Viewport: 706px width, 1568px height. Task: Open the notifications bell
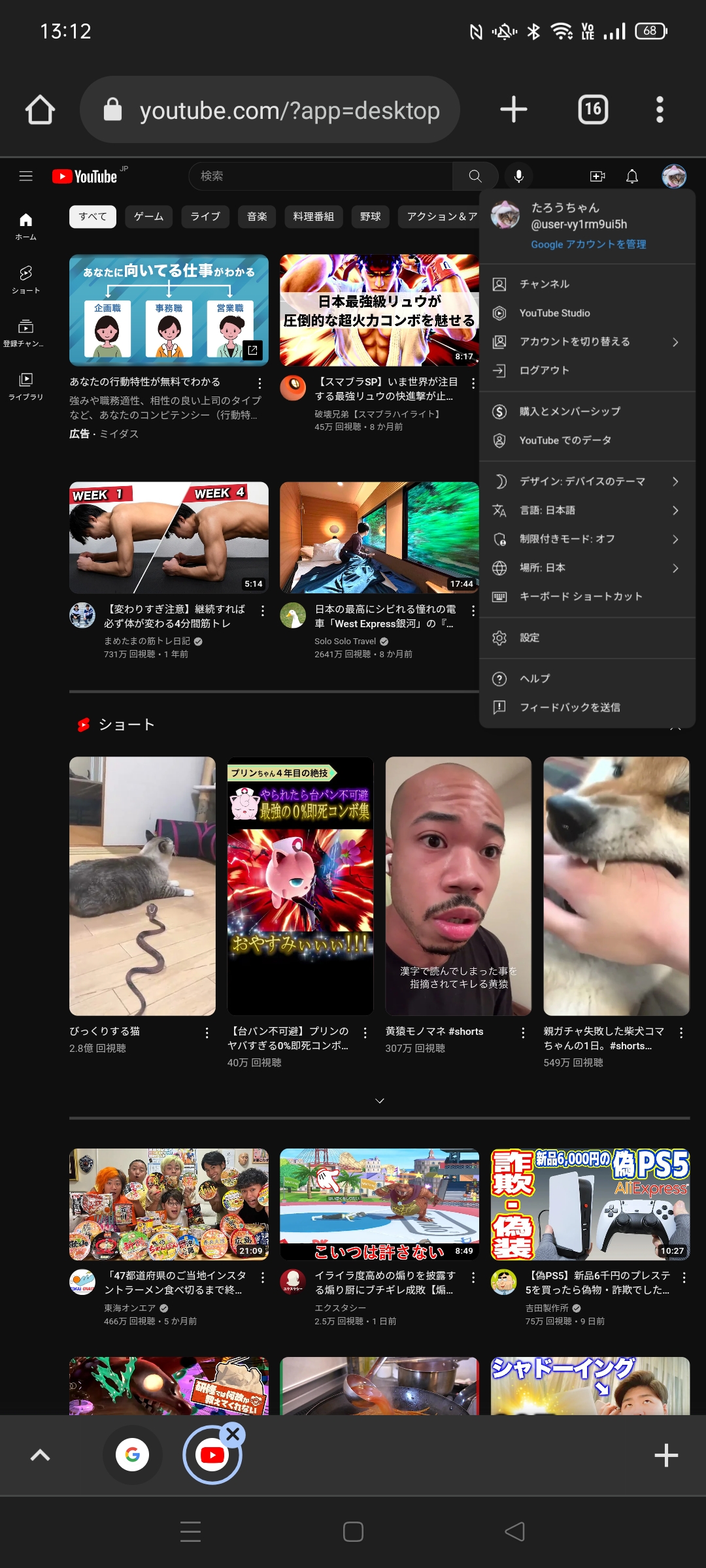pyautogui.click(x=631, y=176)
